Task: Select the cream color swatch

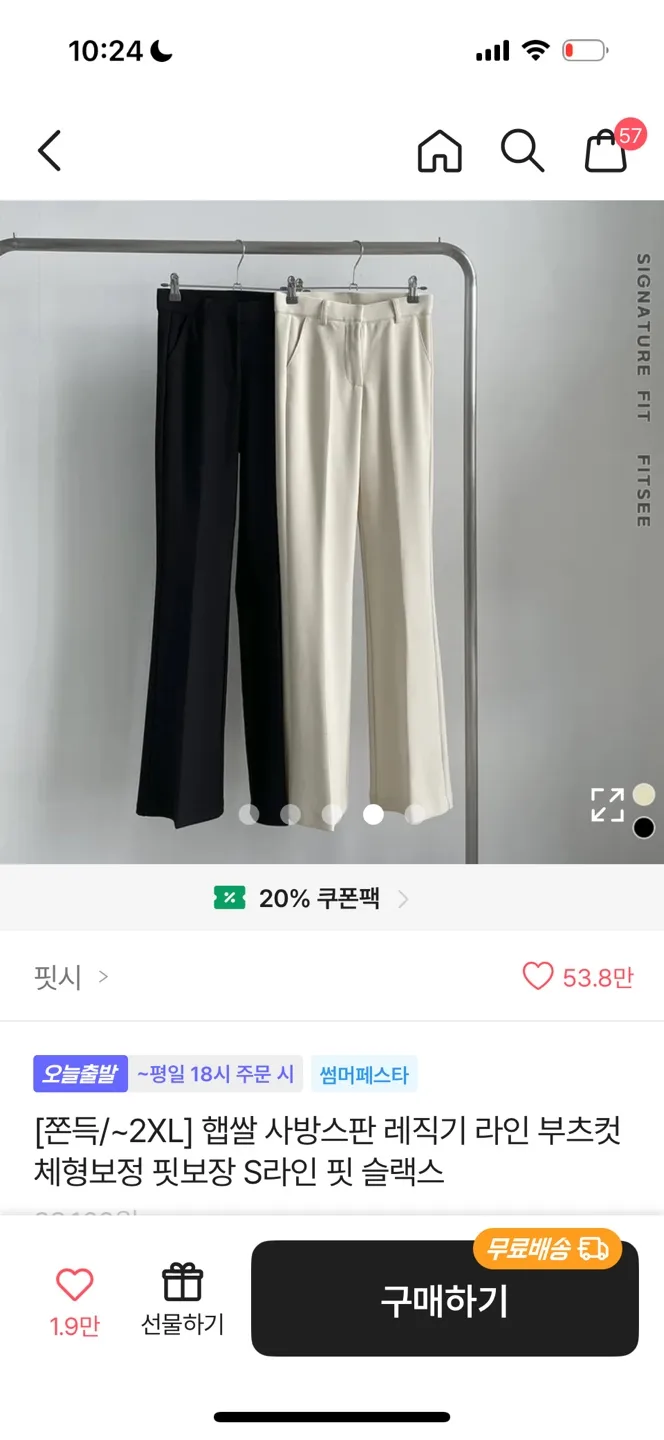Action: click(x=643, y=795)
